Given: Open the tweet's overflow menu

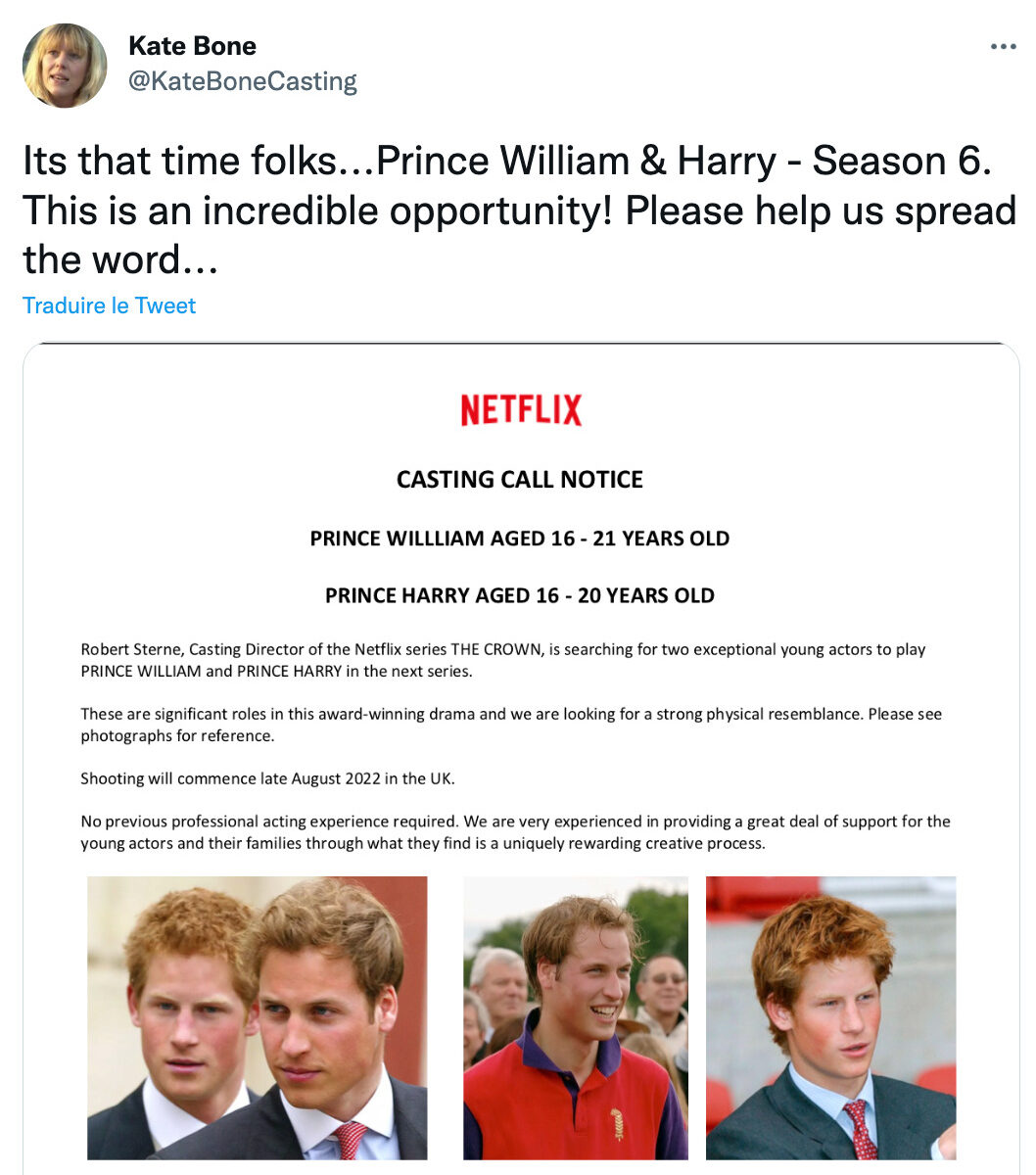Looking at the screenshot, I should click(1003, 47).
